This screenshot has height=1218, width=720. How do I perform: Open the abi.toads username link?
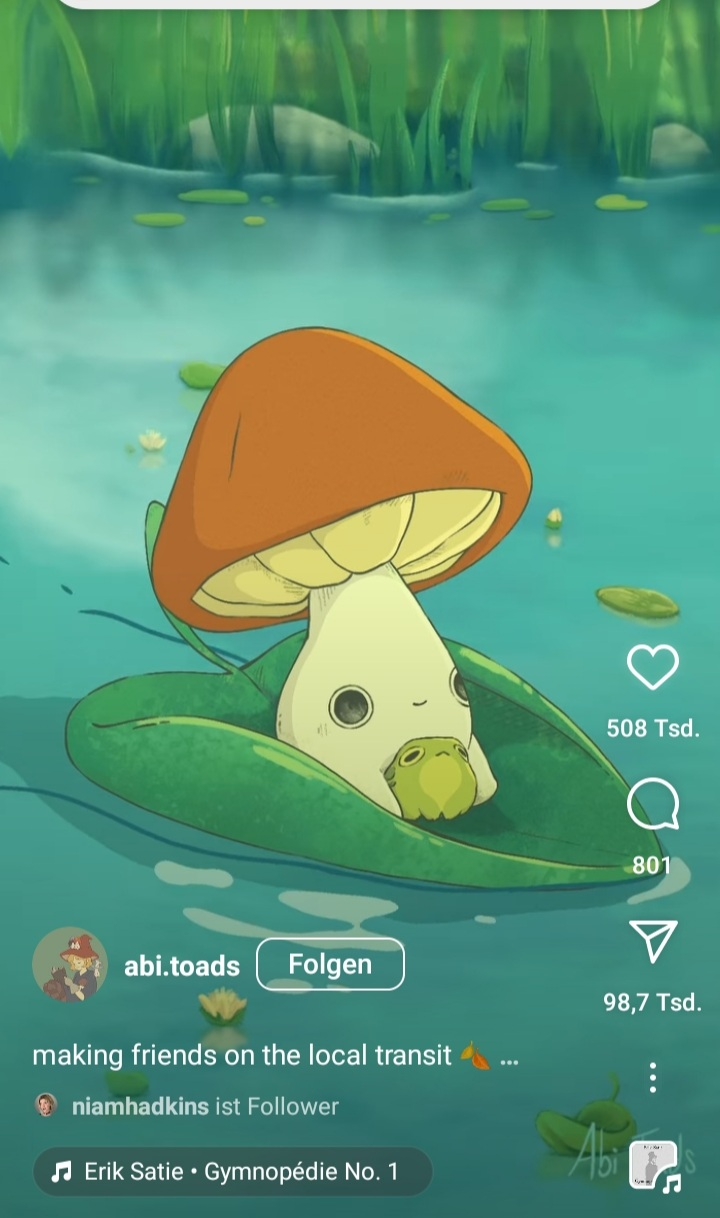tap(181, 966)
